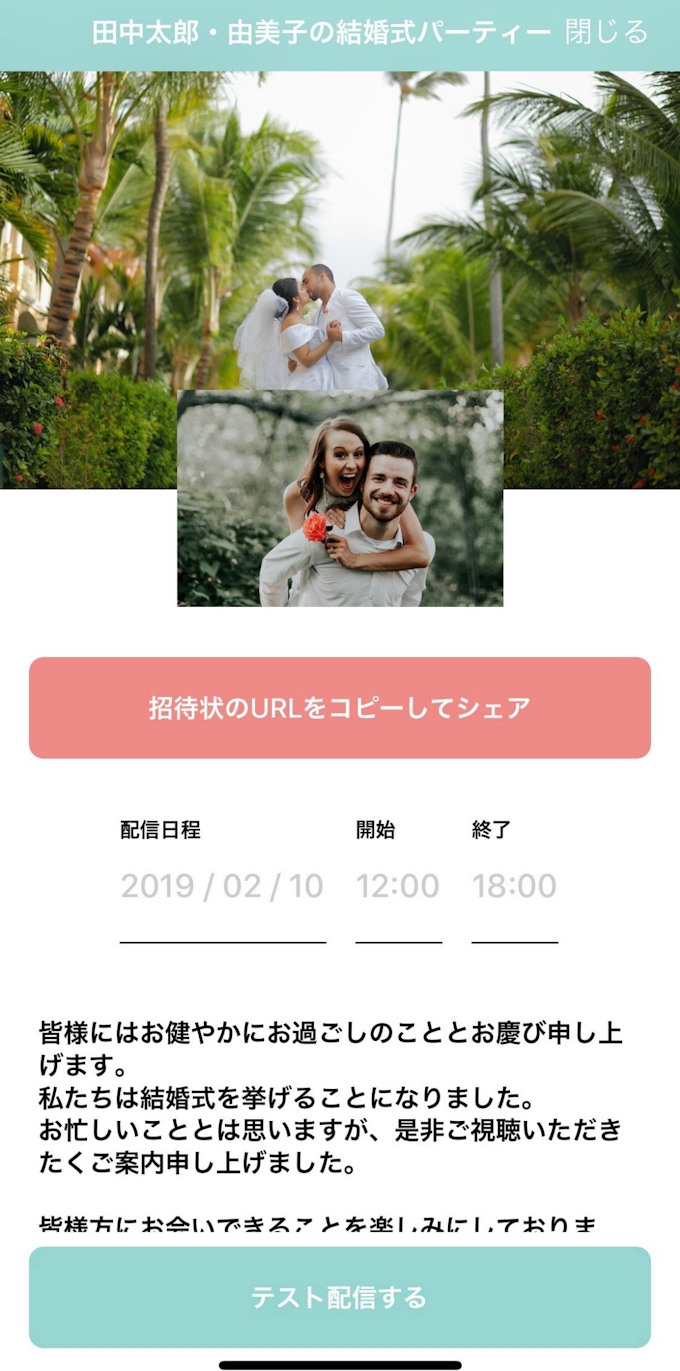This screenshot has width=680, height=1371.
Task: Copy and share the invitation URL
Action: click(340, 708)
